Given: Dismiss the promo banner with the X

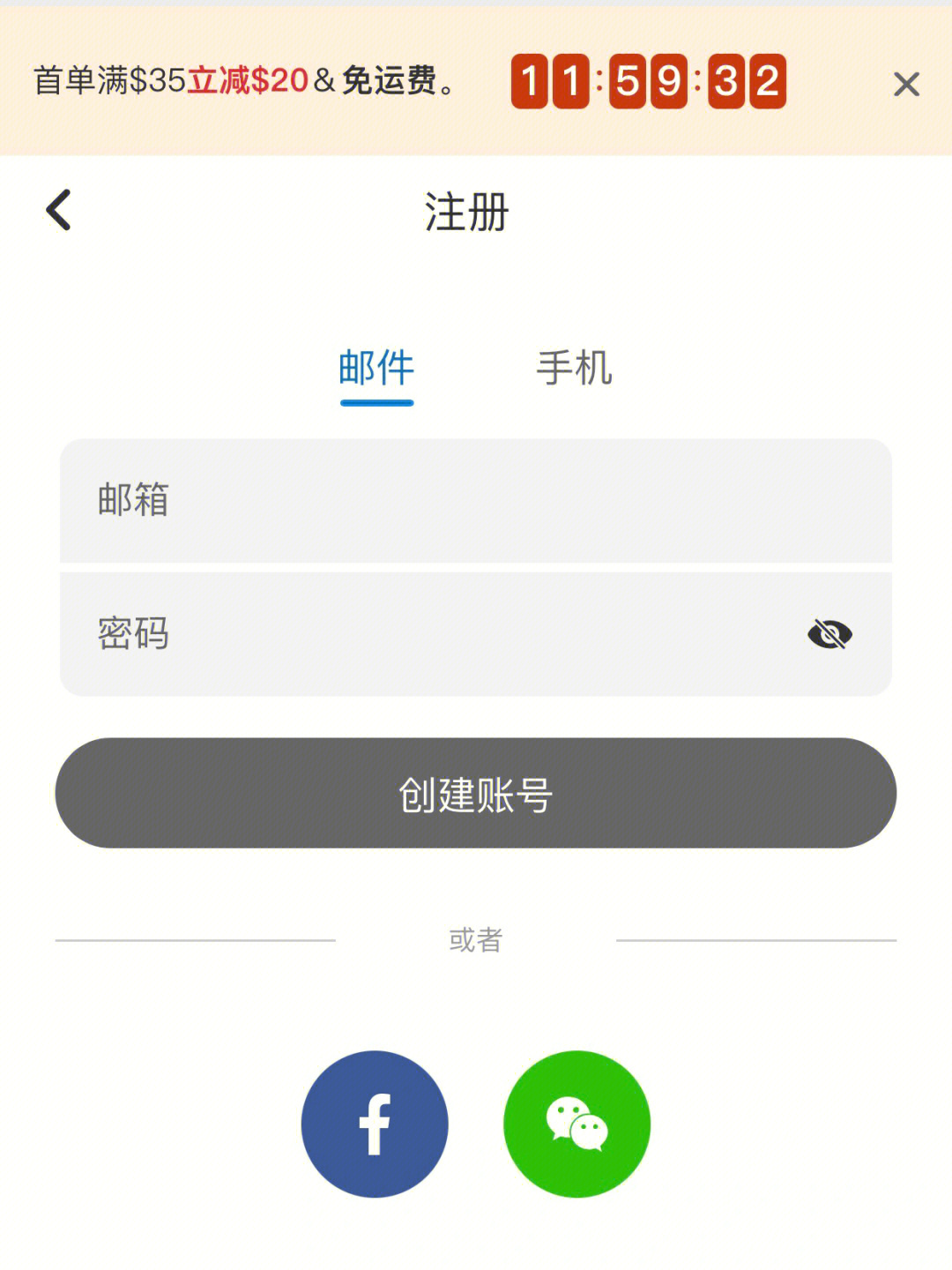Looking at the screenshot, I should [x=906, y=82].
